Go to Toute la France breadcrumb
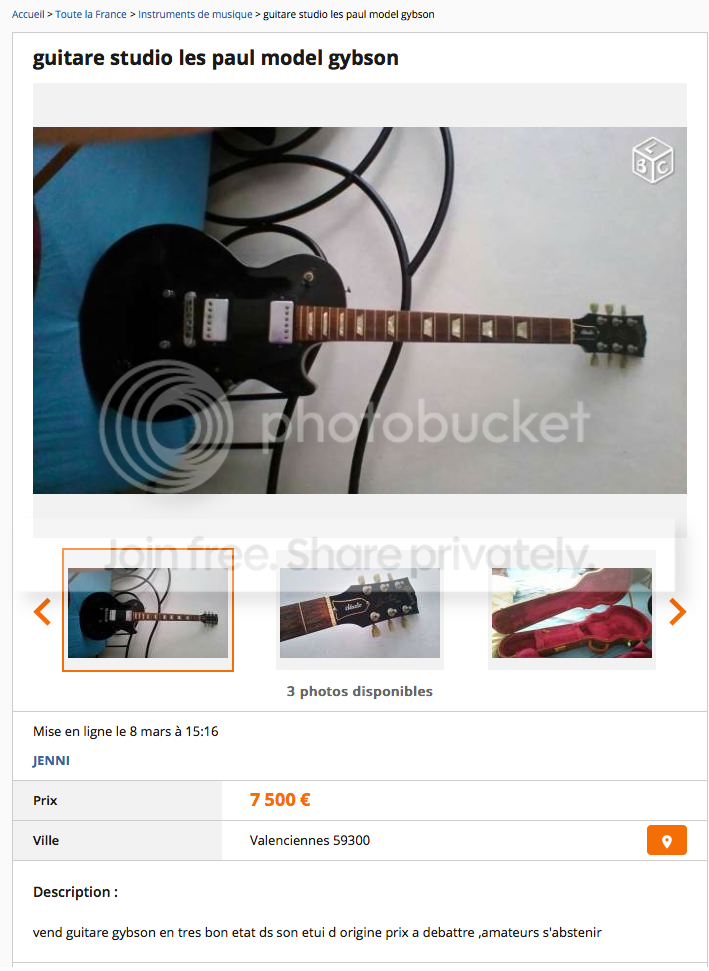 click(91, 15)
